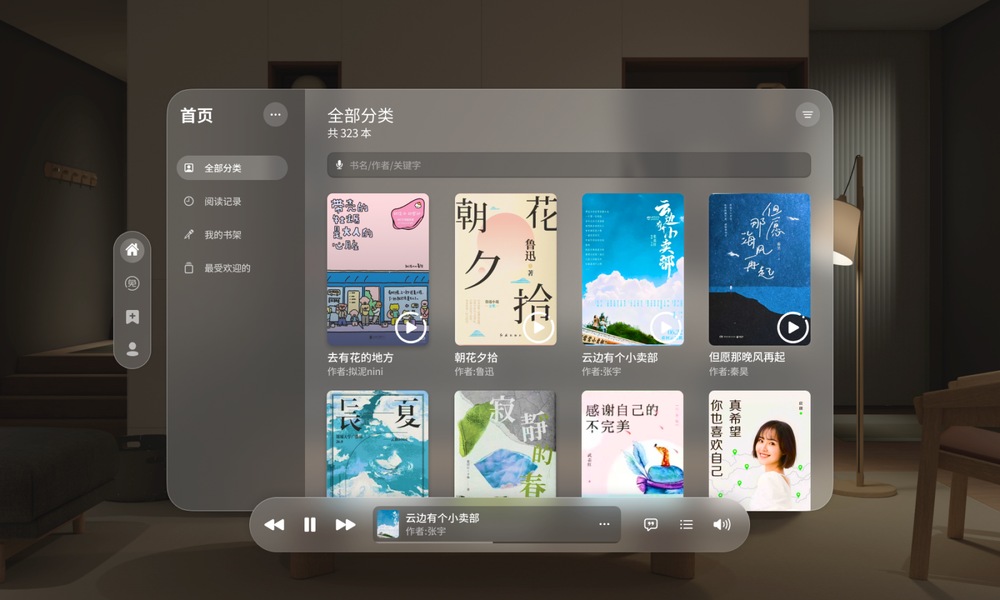
Task: Skip to the previous track
Action: click(274, 524)
